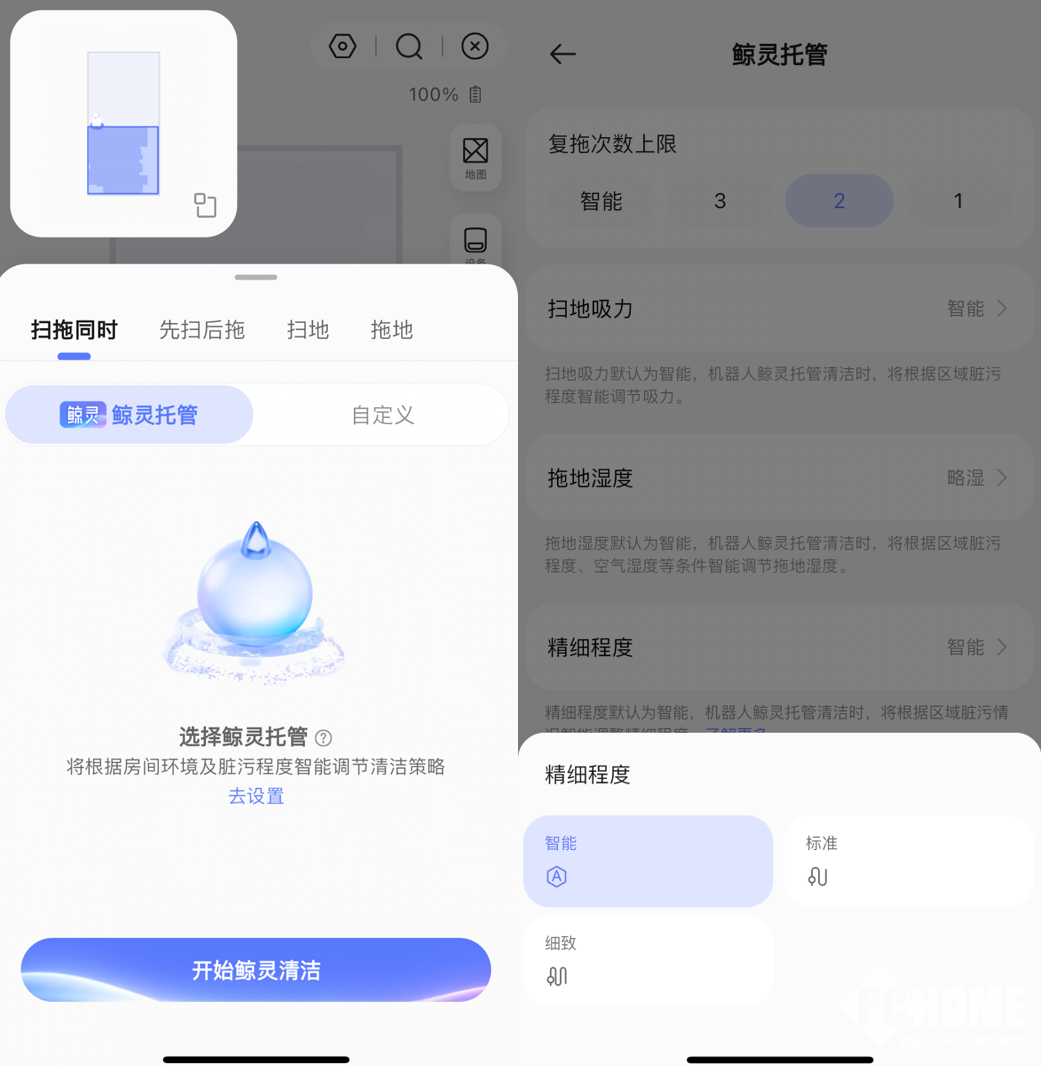Viewport: 1041px width, 1066px height.
Task: Open the 地图 map button
Action: 475,157
